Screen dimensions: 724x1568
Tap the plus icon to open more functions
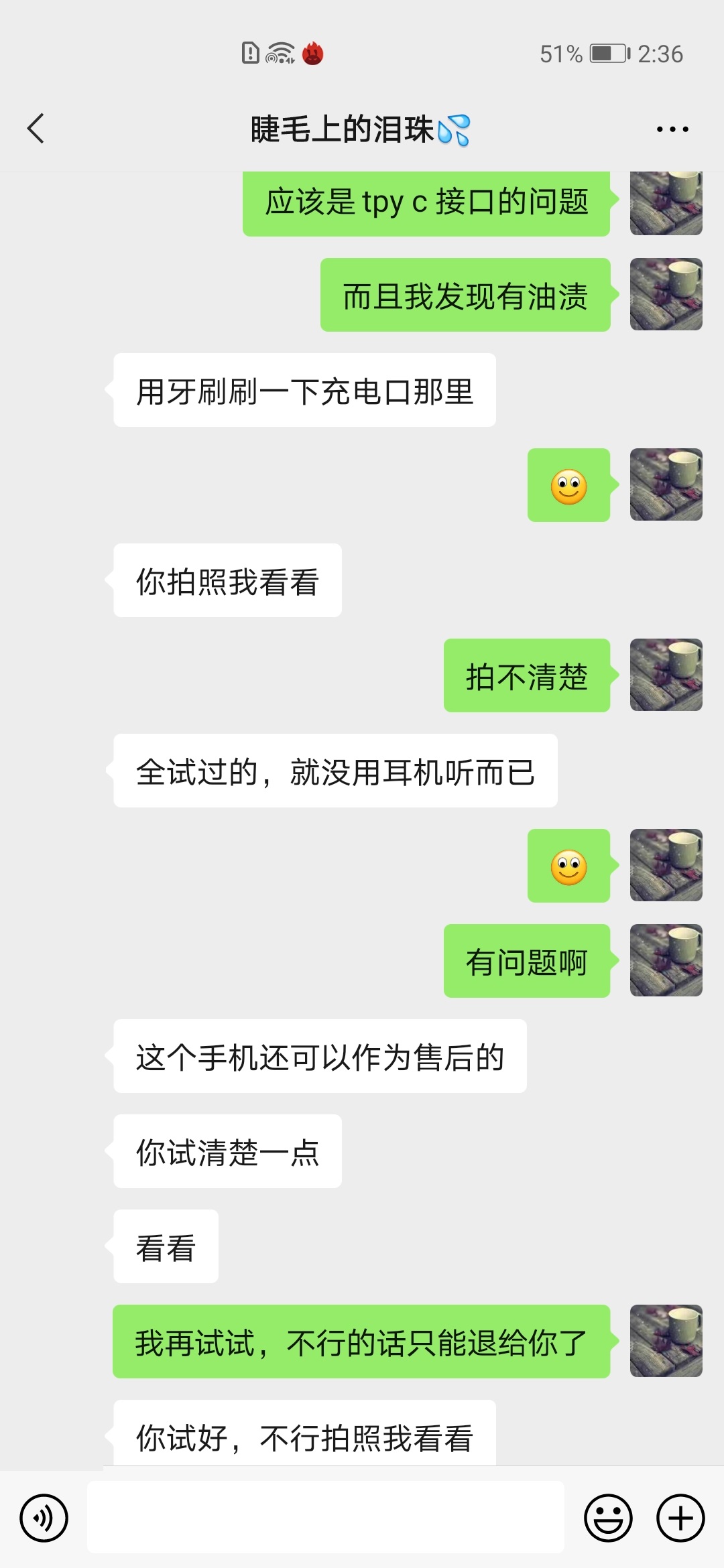[680, 1517]
